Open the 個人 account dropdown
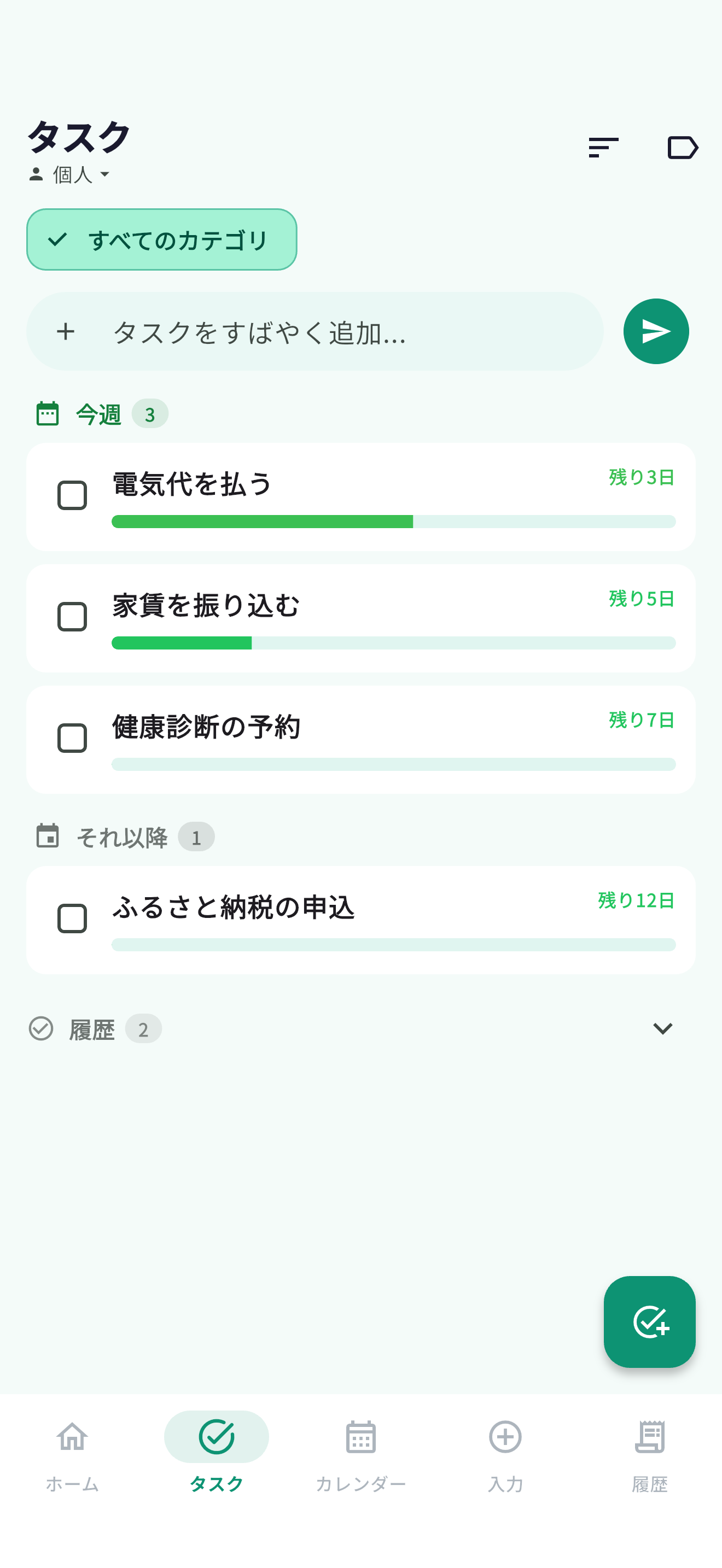722x1568 pixels. coord(69,175)
